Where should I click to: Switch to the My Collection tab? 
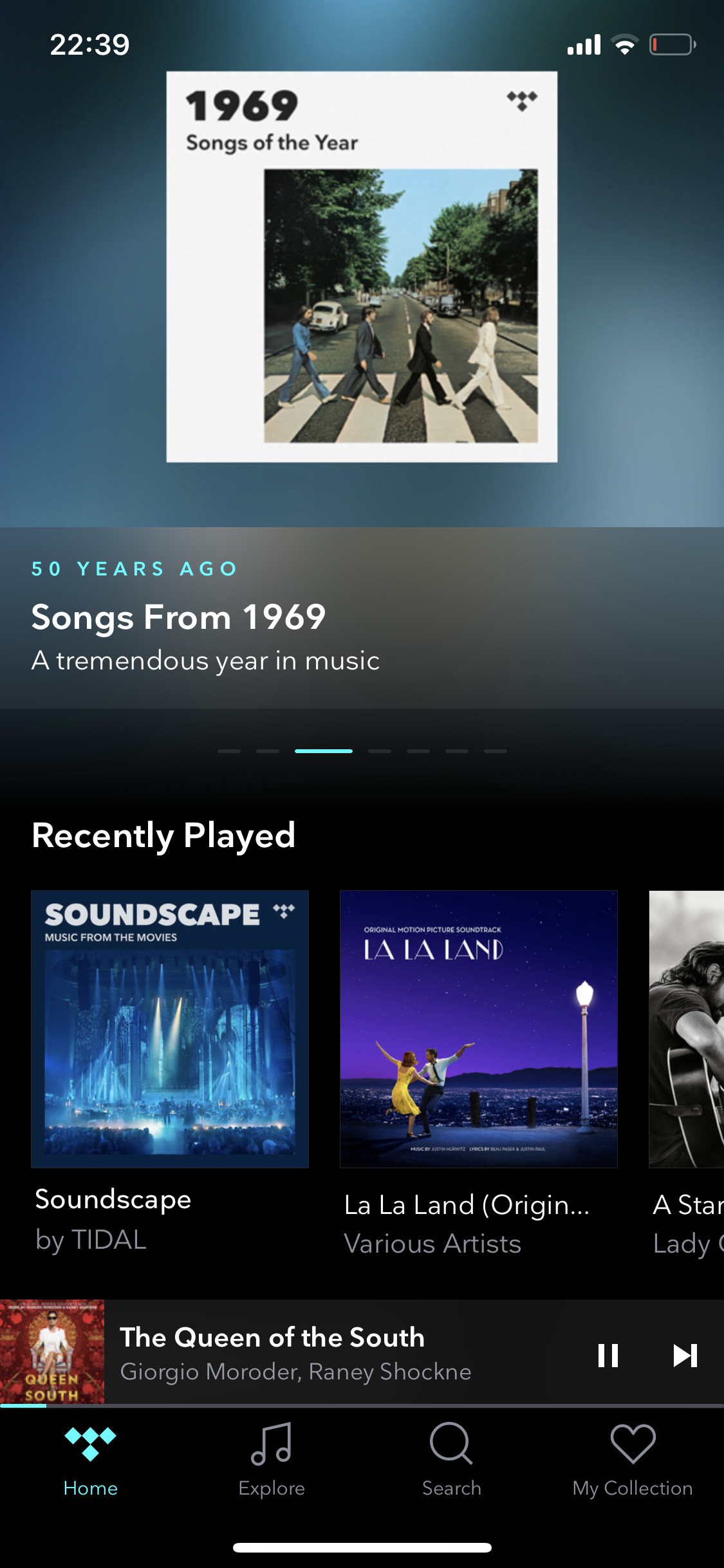click(x=633, y=1460)
